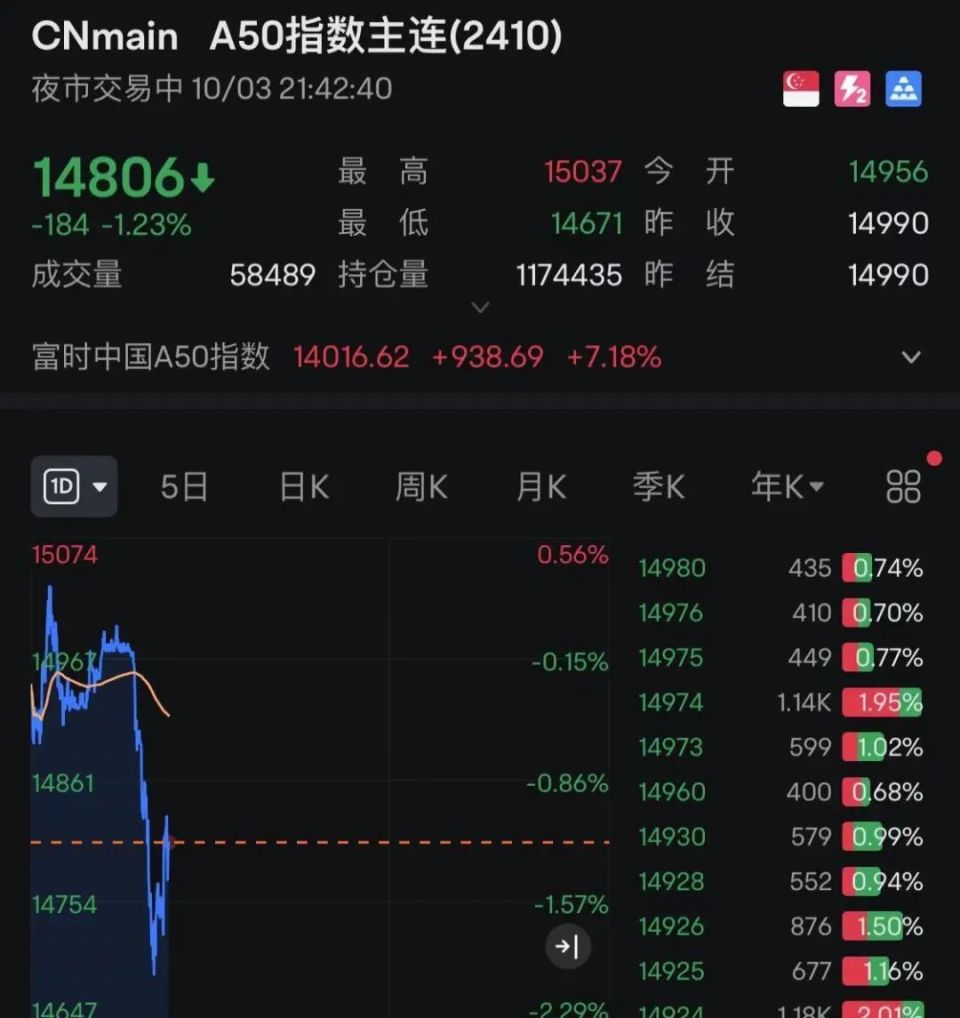This screenshot has height=1018, width=960.
Task: Tap the blue pyramid icon
Action: 904,89
